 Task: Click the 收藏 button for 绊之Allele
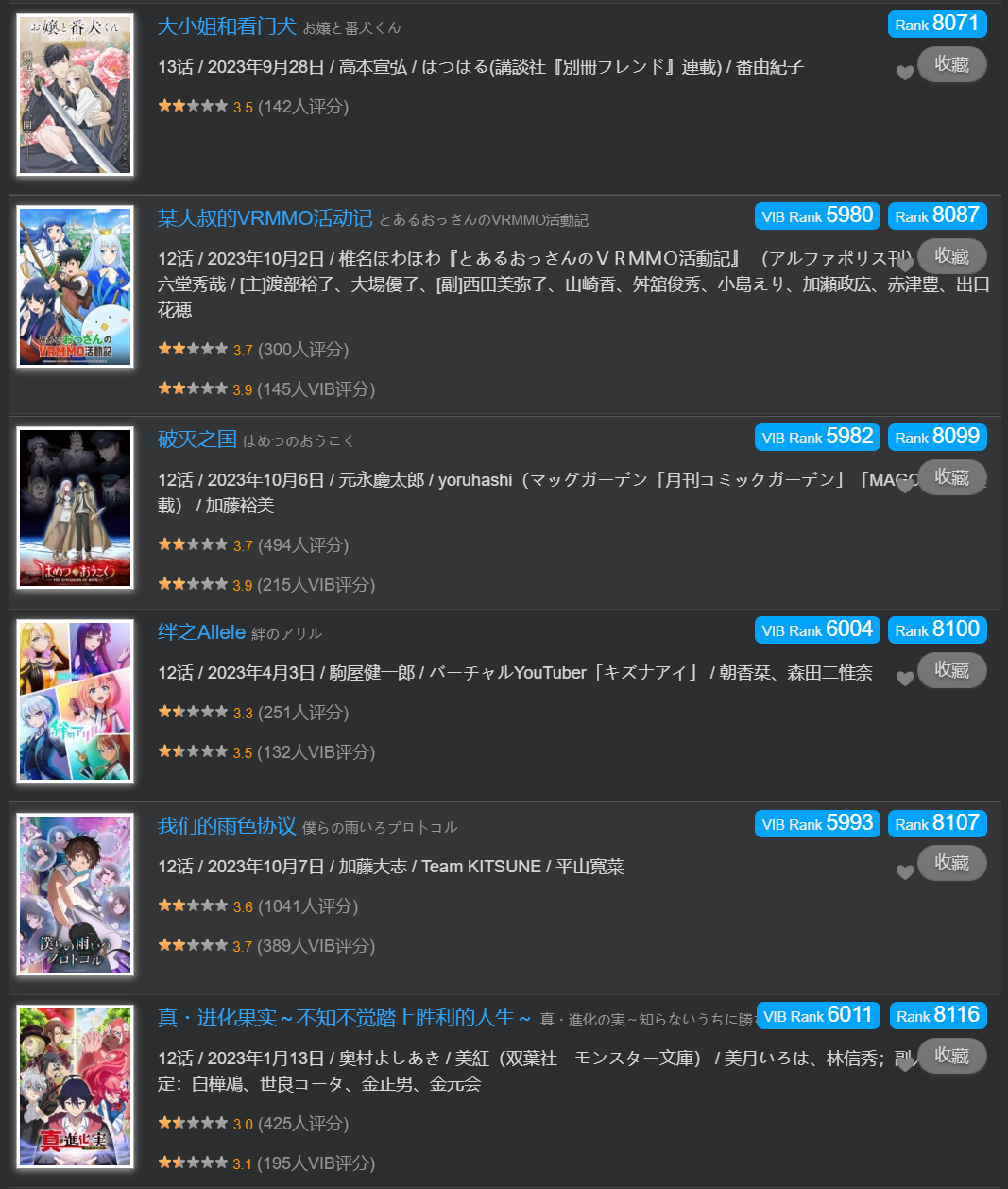click(x=951, y=670)
